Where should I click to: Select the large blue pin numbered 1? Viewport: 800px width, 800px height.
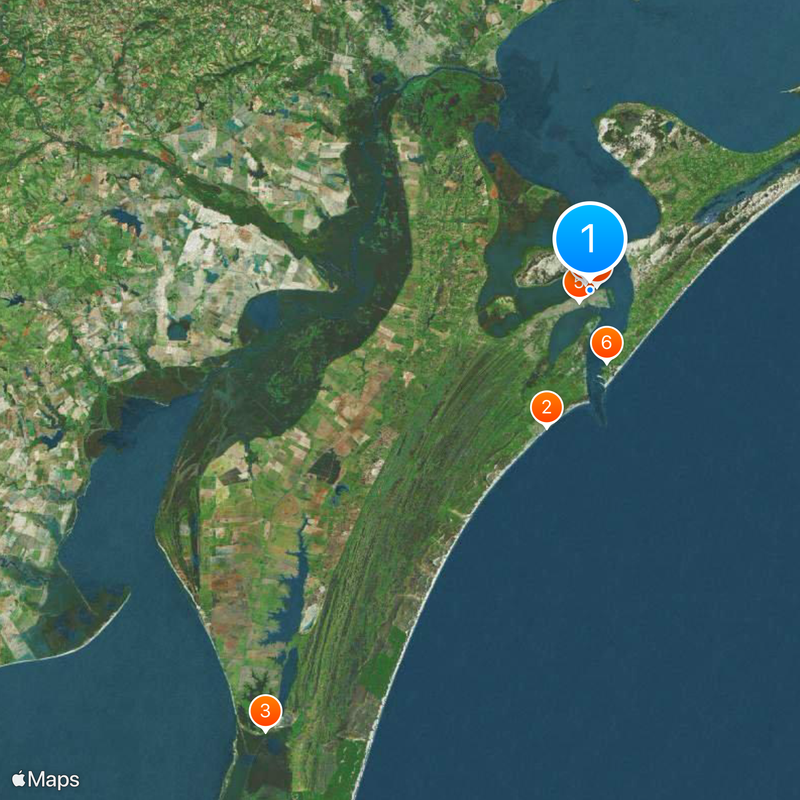[589, 240]
